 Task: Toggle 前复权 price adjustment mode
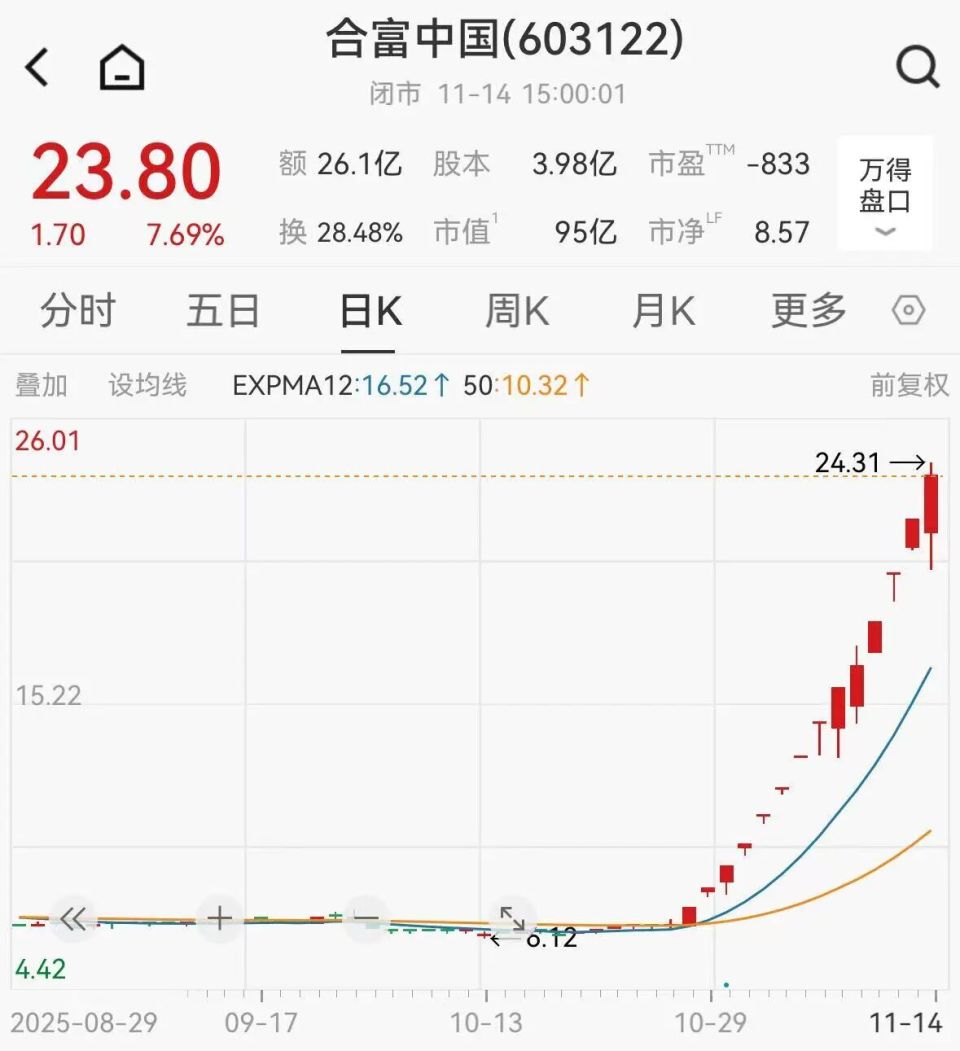coord(908,386)
